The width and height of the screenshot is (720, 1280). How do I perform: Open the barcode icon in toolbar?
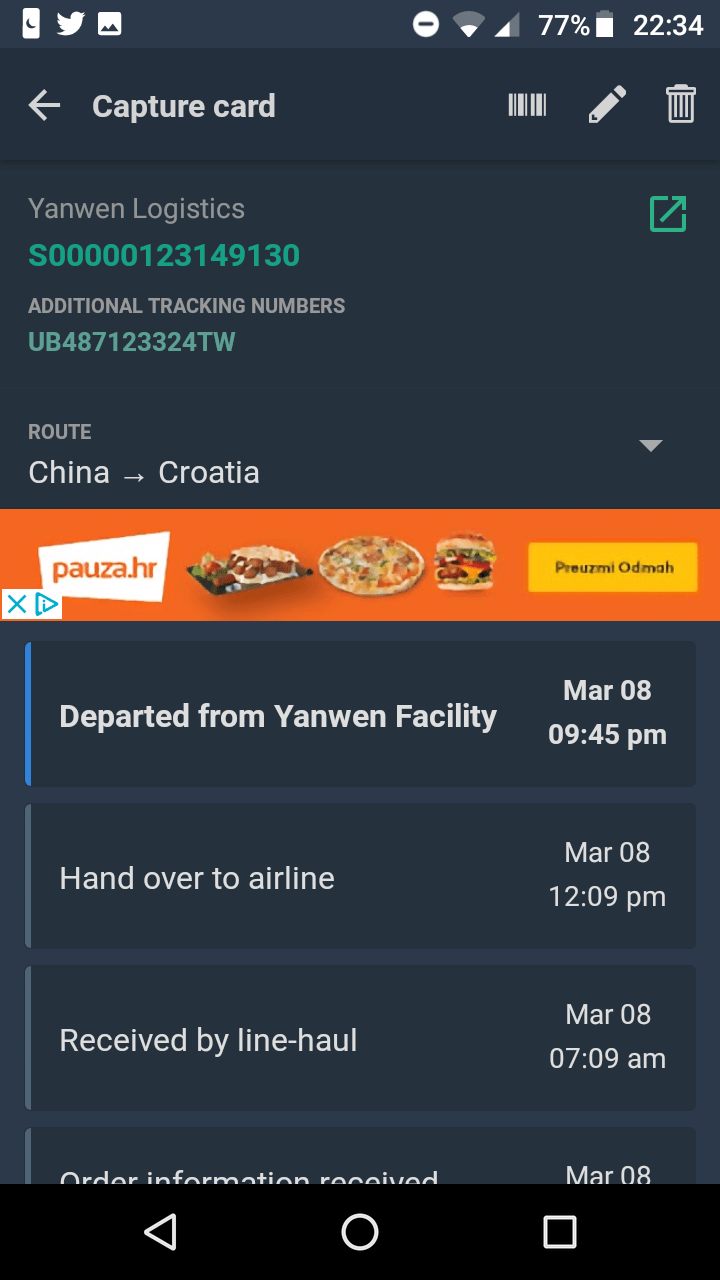tap(527, 105)
